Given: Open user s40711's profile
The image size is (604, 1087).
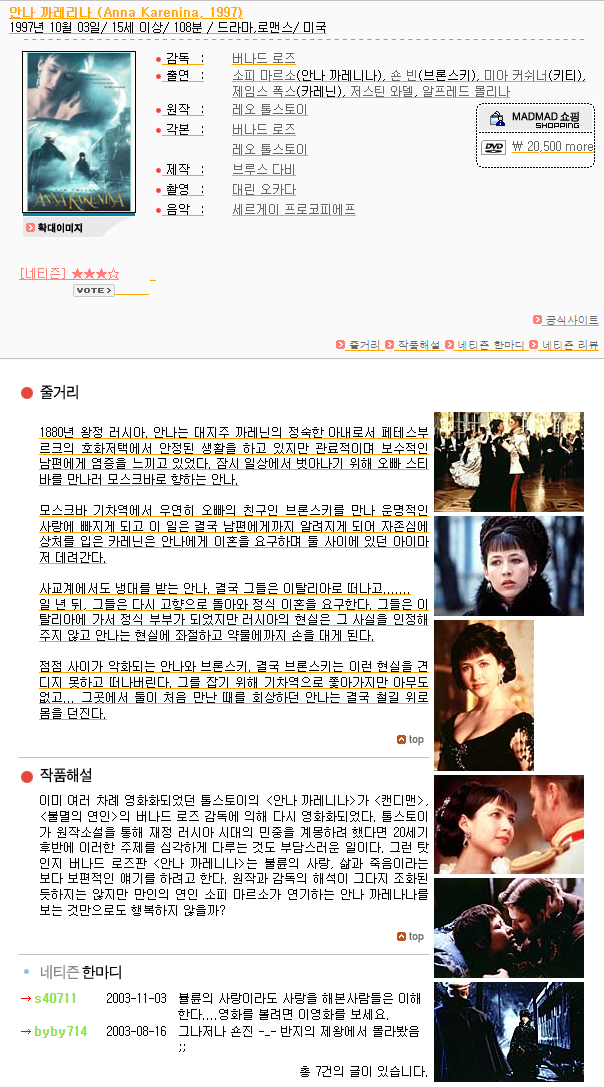Looking at the screenshot, I should (55, 998).
